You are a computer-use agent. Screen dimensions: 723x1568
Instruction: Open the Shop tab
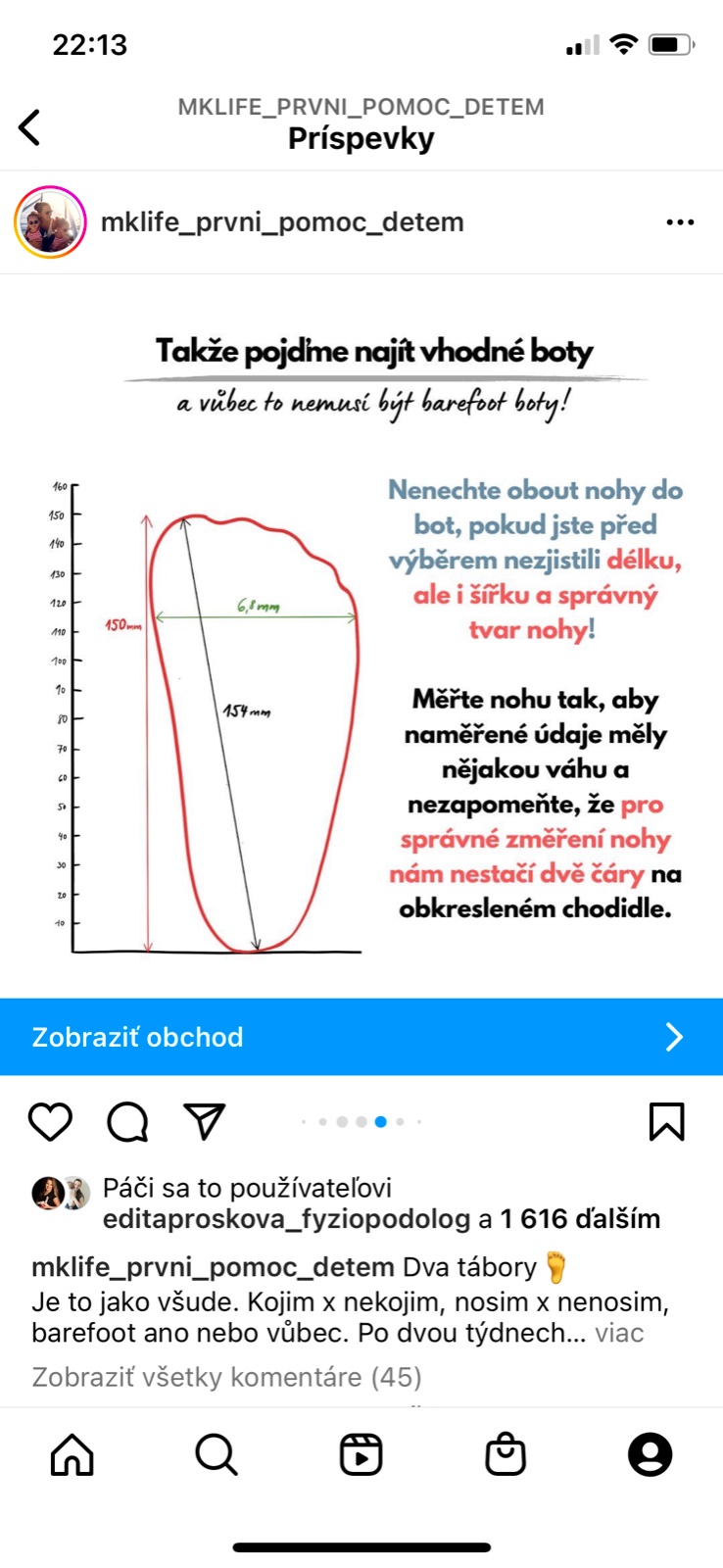[506, 1455]
